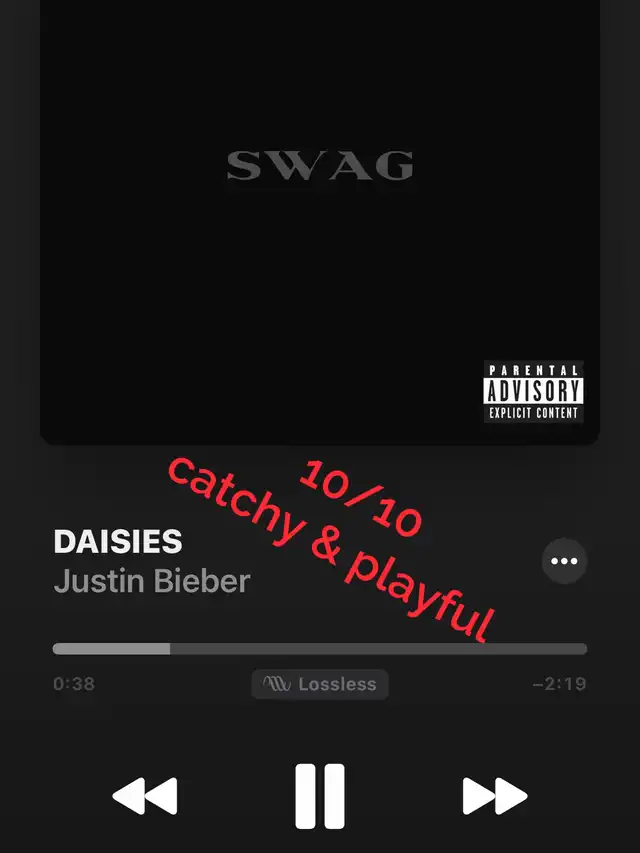Skip to the next track
The image size is (640, 853).
click(x=494, y=796)
